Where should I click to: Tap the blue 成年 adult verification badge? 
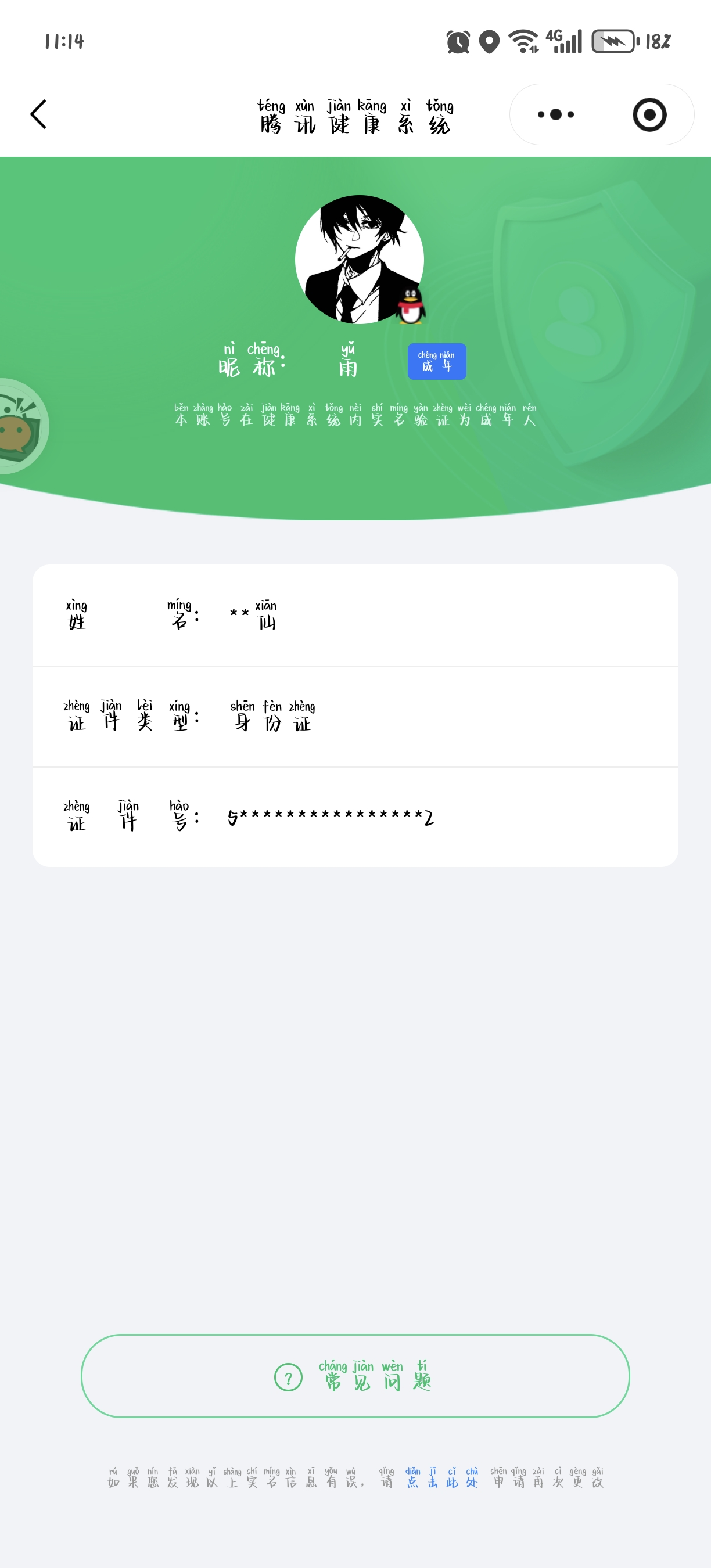pyautogui.click(x=437, y=360)
